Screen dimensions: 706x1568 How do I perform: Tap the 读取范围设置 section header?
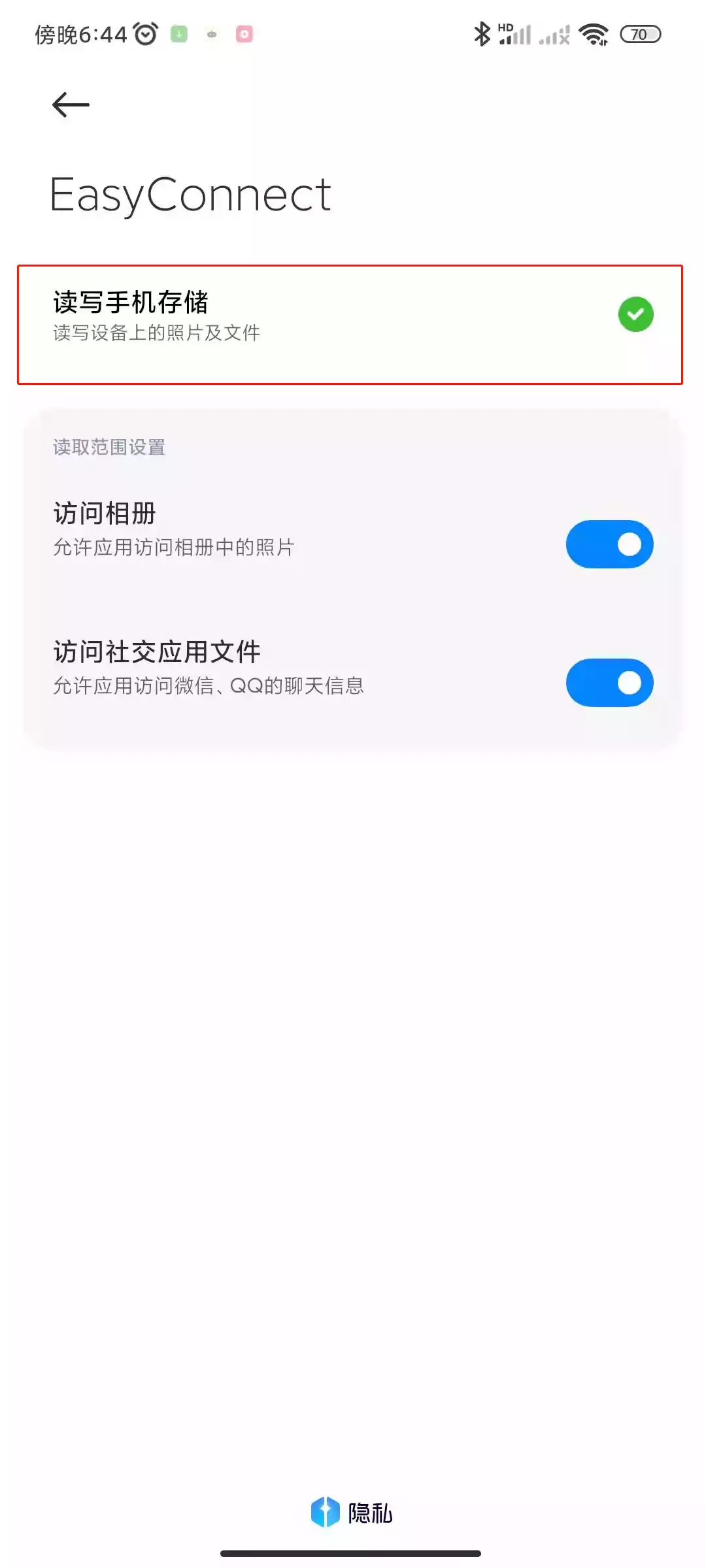109,448
